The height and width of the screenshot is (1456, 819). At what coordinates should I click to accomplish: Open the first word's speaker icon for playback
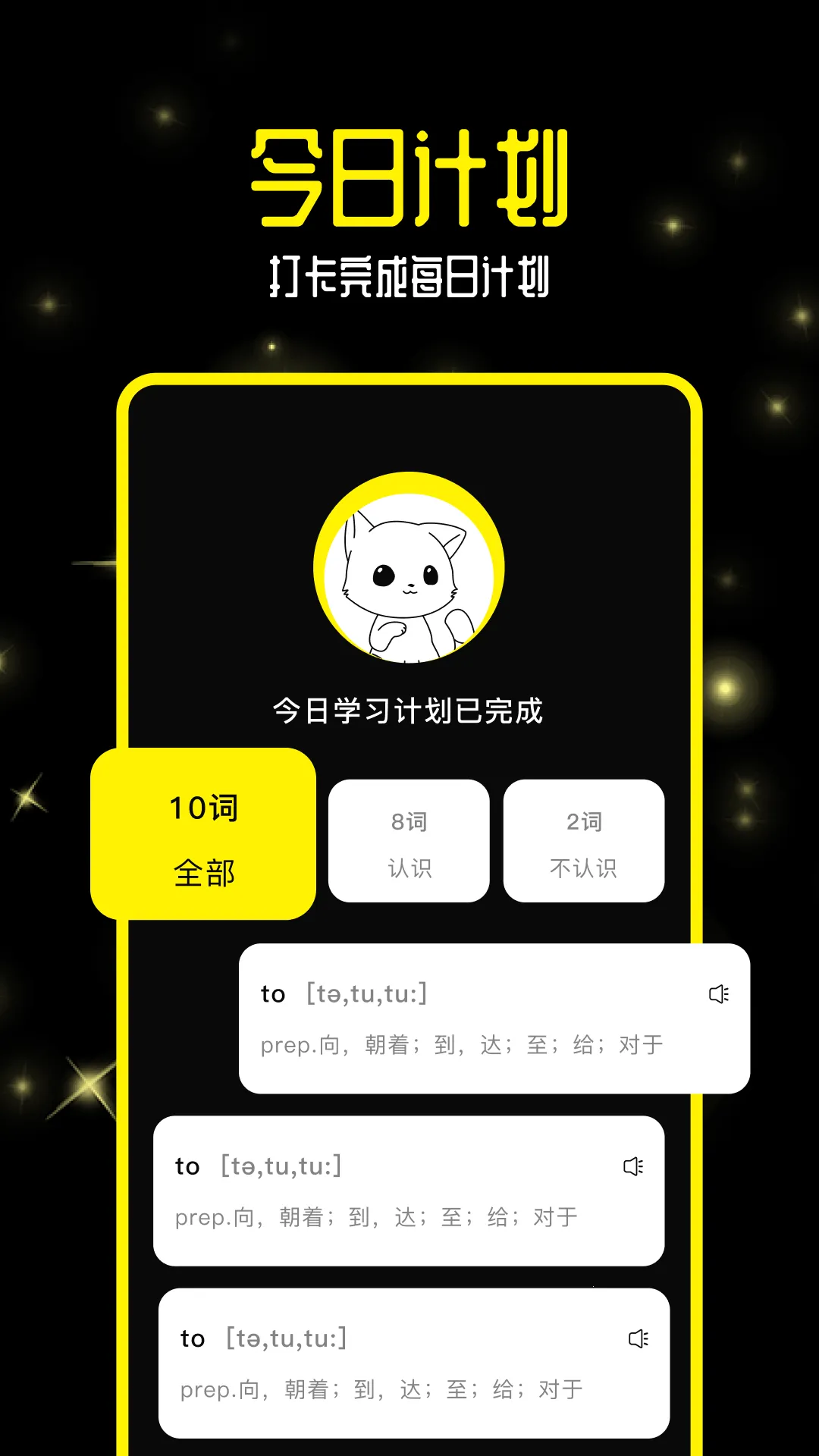pos(718,994)
